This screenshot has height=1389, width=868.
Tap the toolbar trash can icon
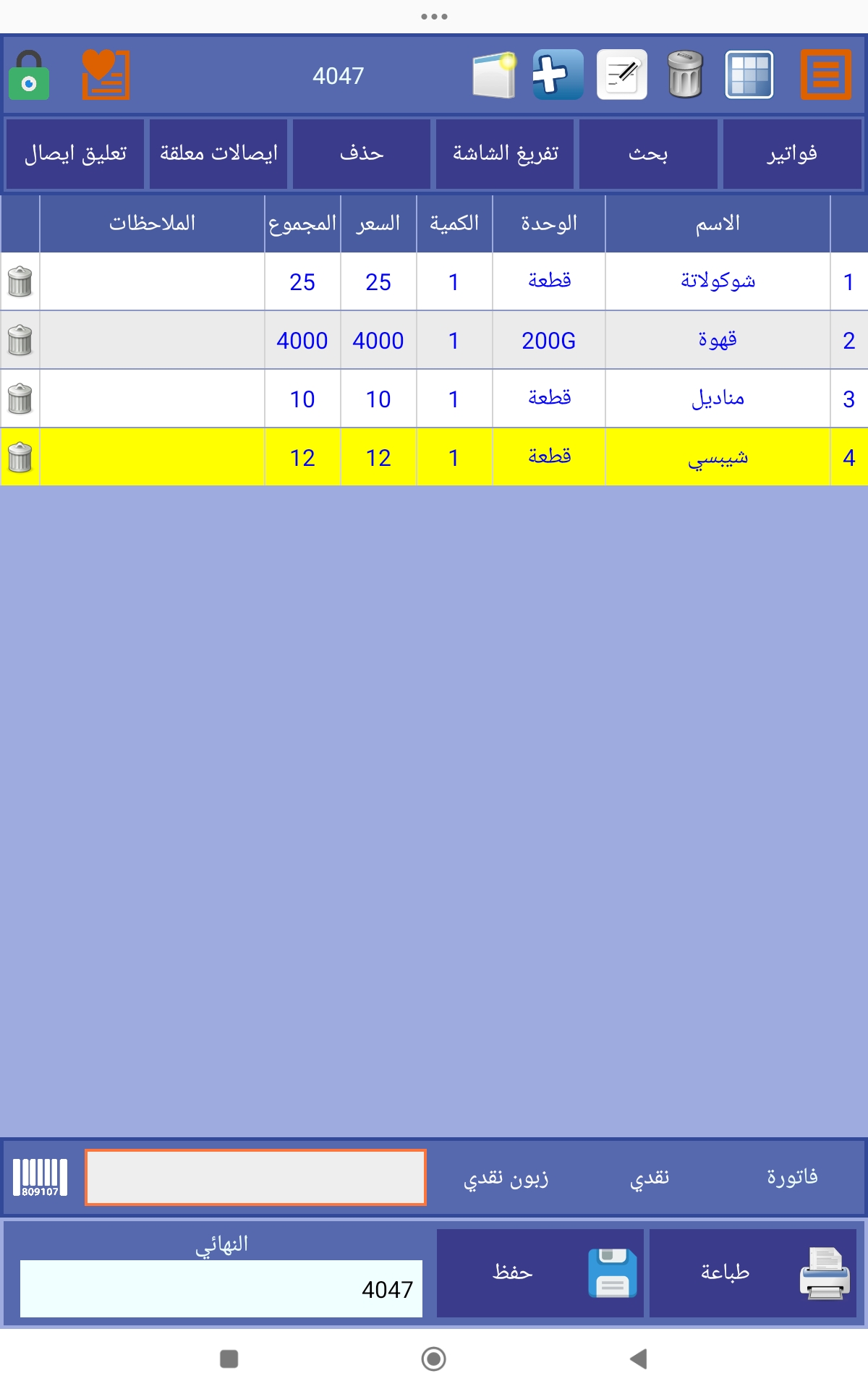tap(685, 74)
